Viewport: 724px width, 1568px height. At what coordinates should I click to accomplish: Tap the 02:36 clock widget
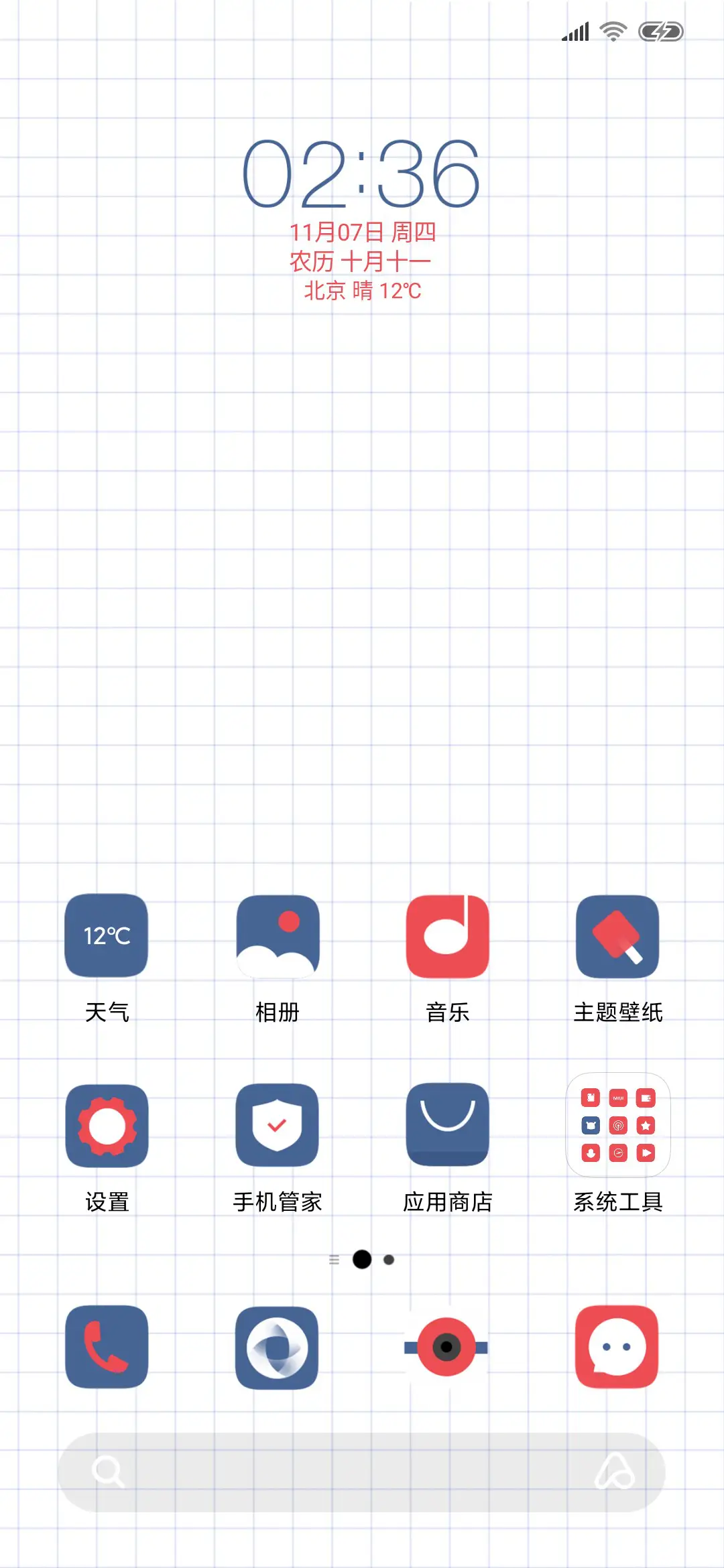pos(362,176)
